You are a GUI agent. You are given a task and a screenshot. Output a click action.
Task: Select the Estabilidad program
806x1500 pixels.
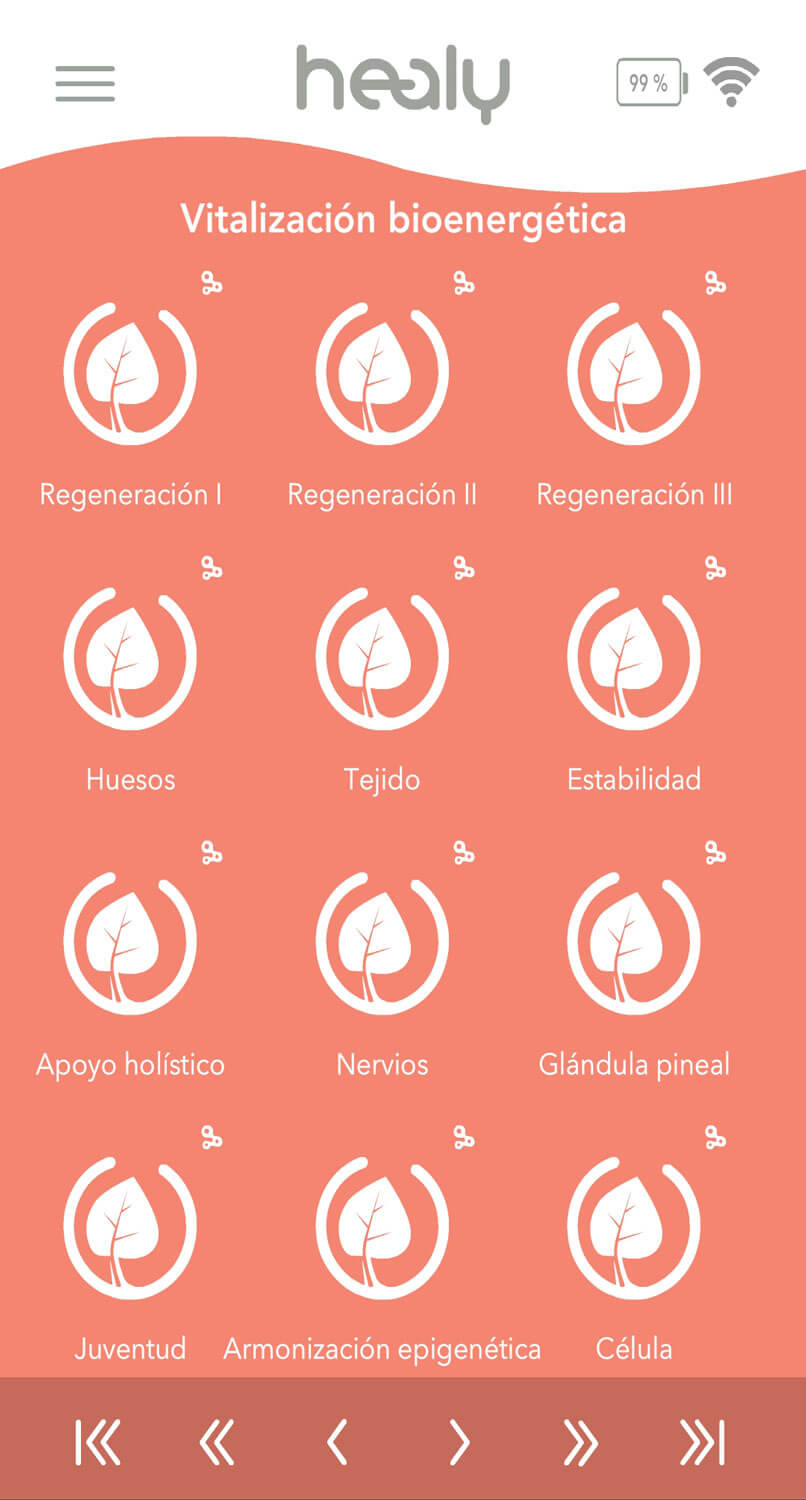coord(634,657)
